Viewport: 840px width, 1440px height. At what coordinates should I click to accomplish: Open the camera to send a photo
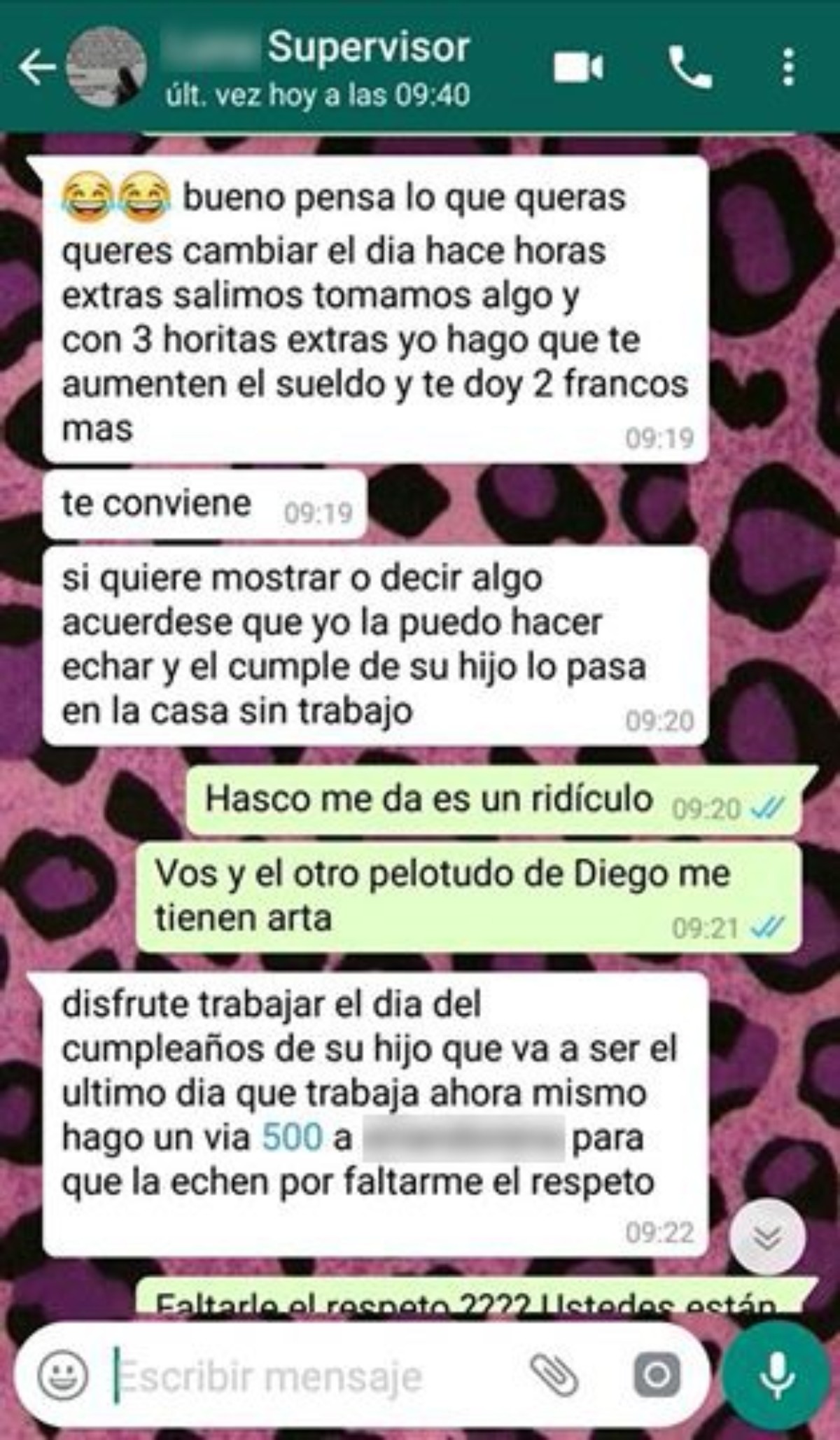657,1374
